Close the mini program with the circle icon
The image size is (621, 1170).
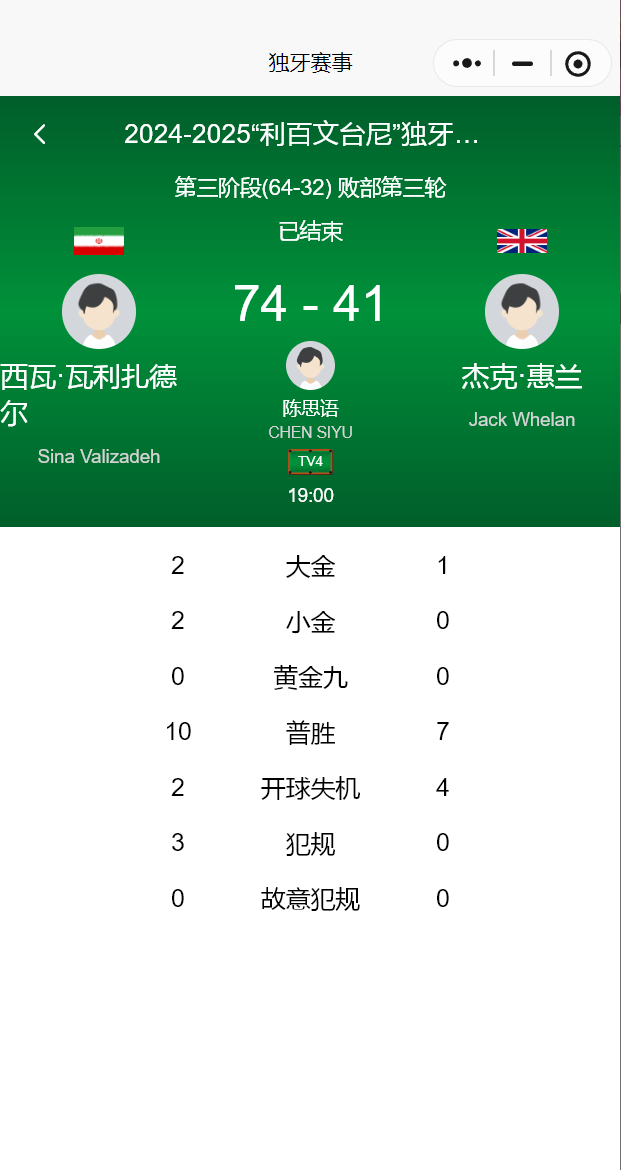[x=578, y=64]
